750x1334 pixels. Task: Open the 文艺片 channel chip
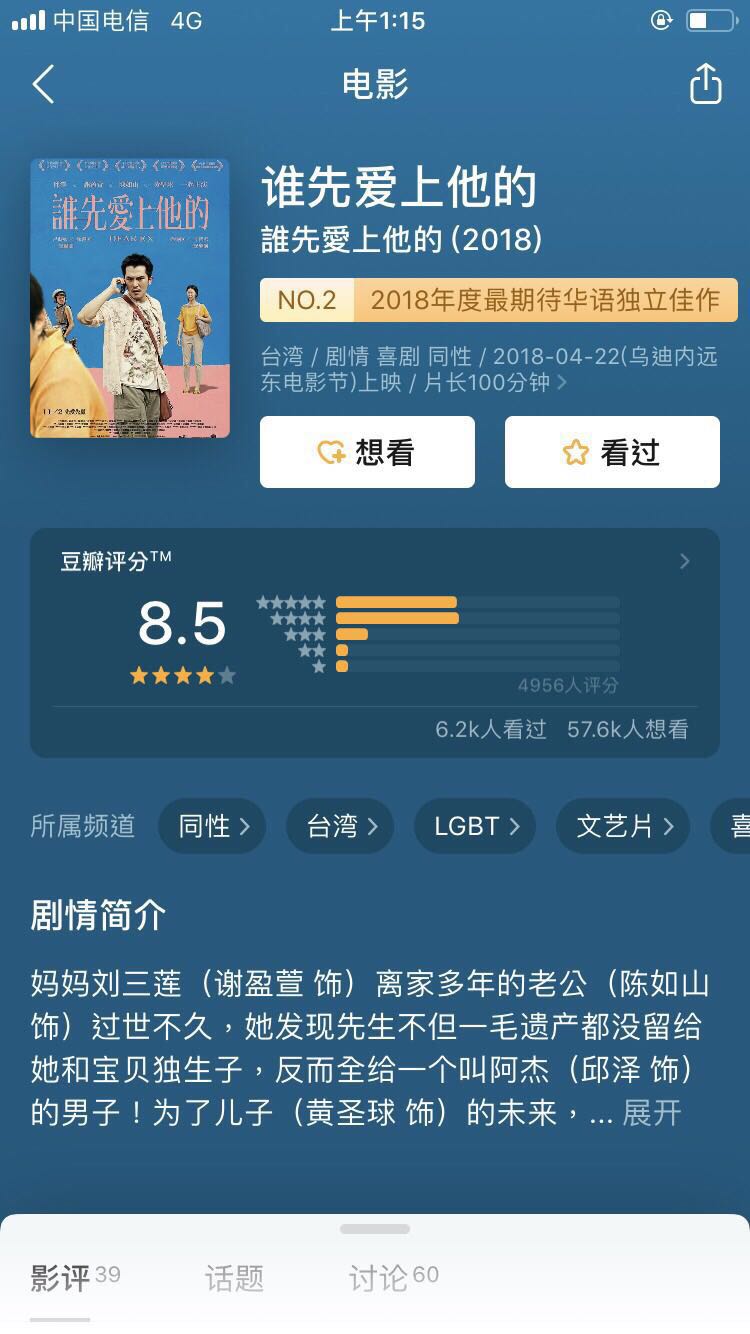(623, 826)
